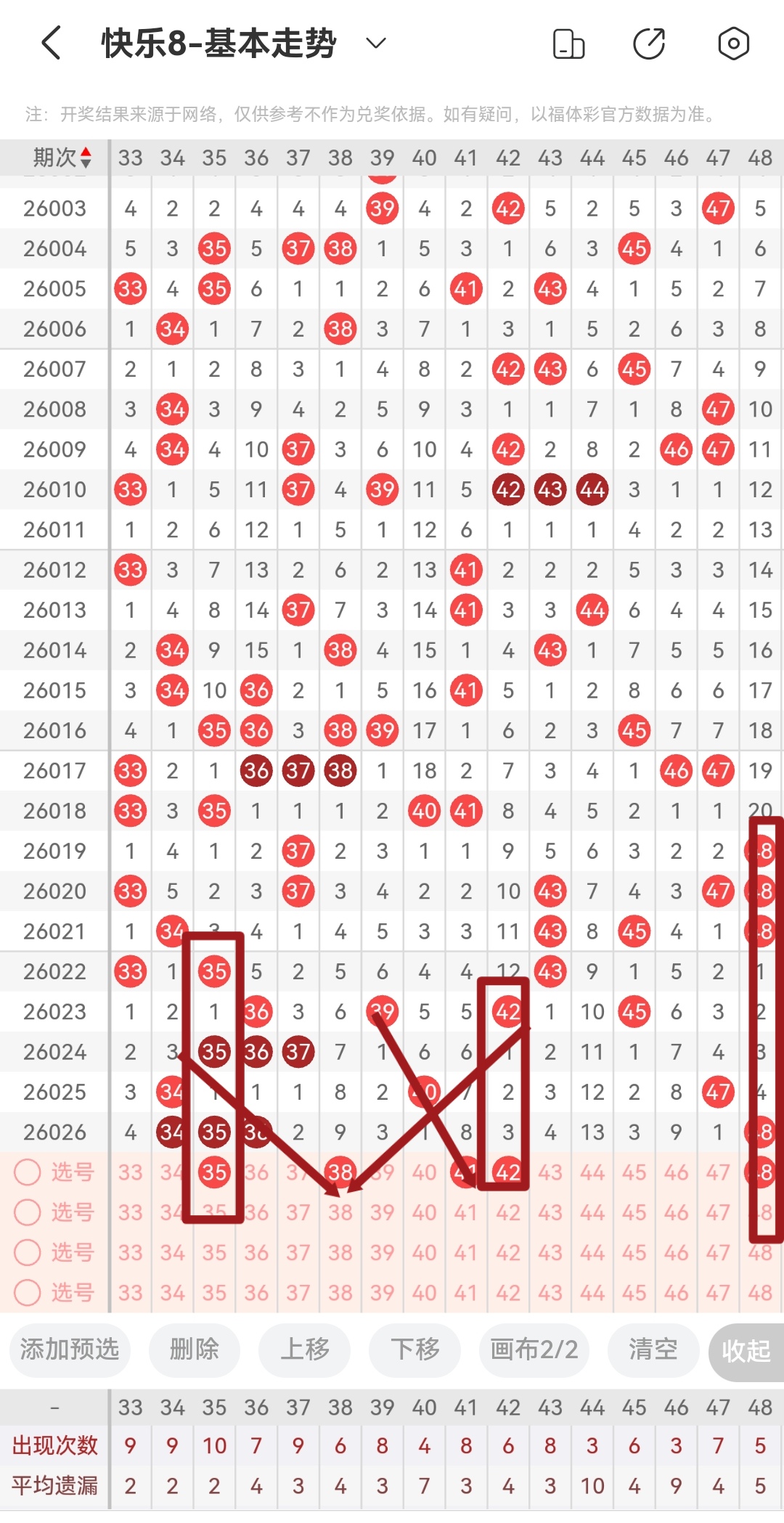
Task: Go back from 快乐8-基本走势
Action: pos(51,44)
